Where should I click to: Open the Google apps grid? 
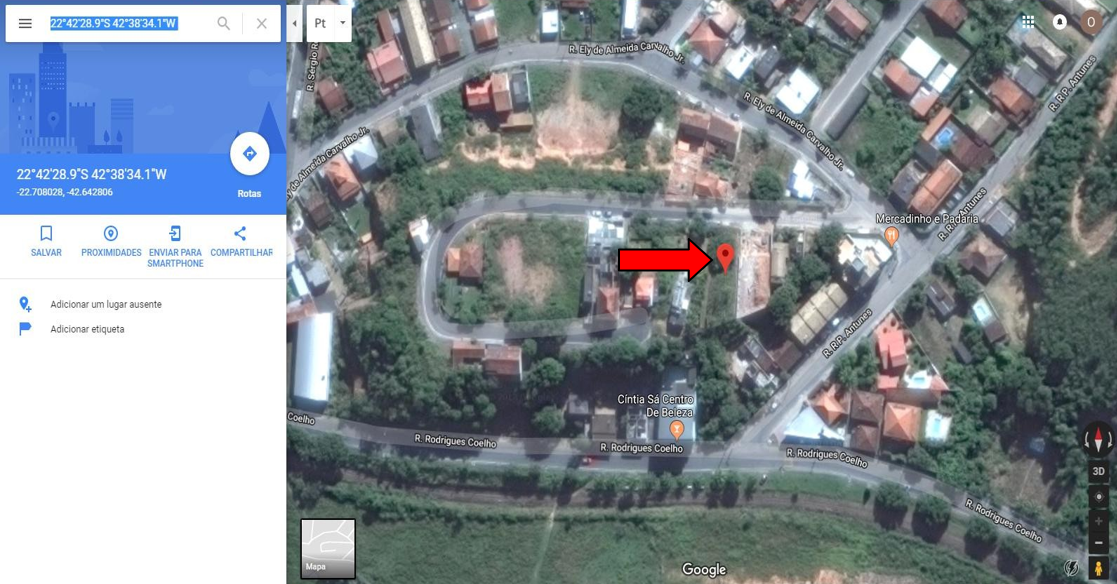click(x=1028, y=22)
